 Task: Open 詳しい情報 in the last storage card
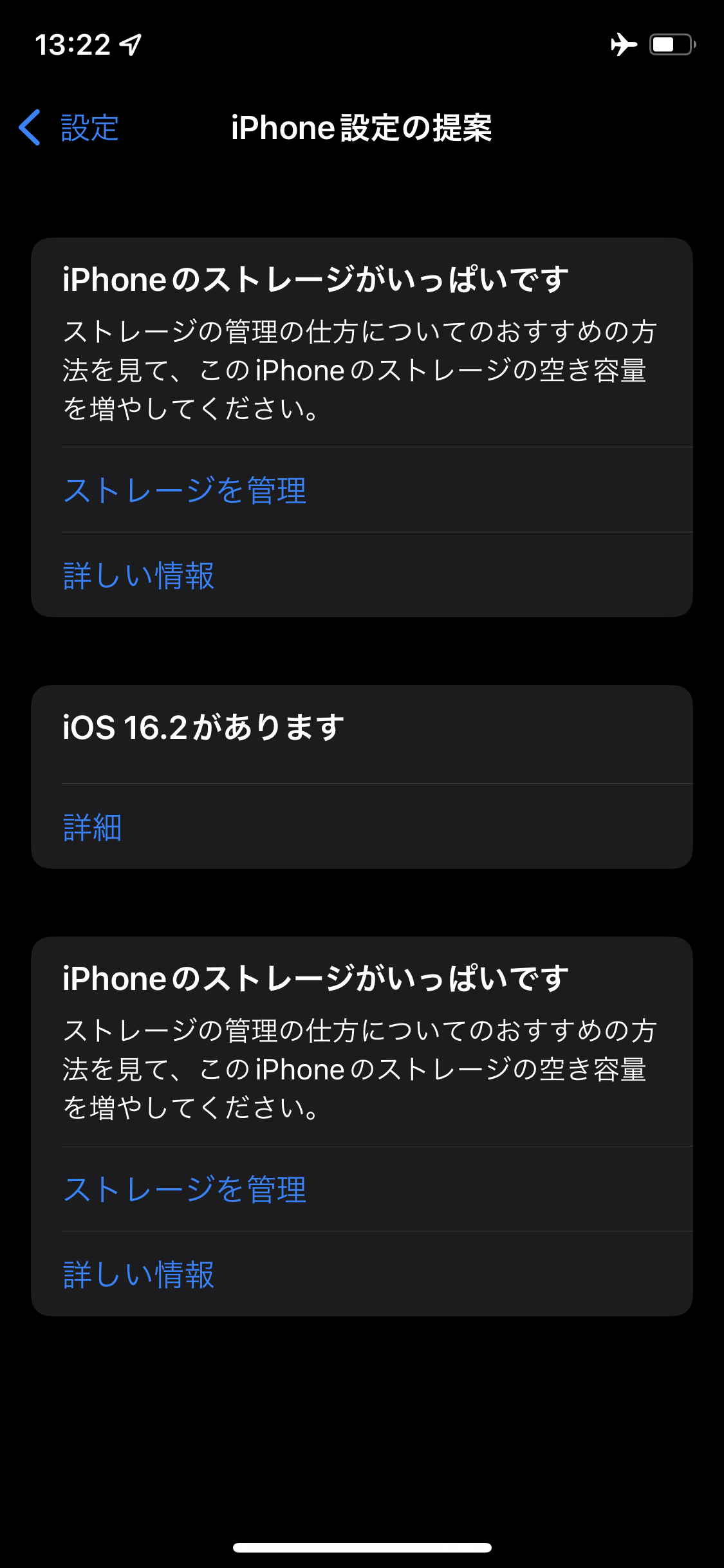point(139,1274)
